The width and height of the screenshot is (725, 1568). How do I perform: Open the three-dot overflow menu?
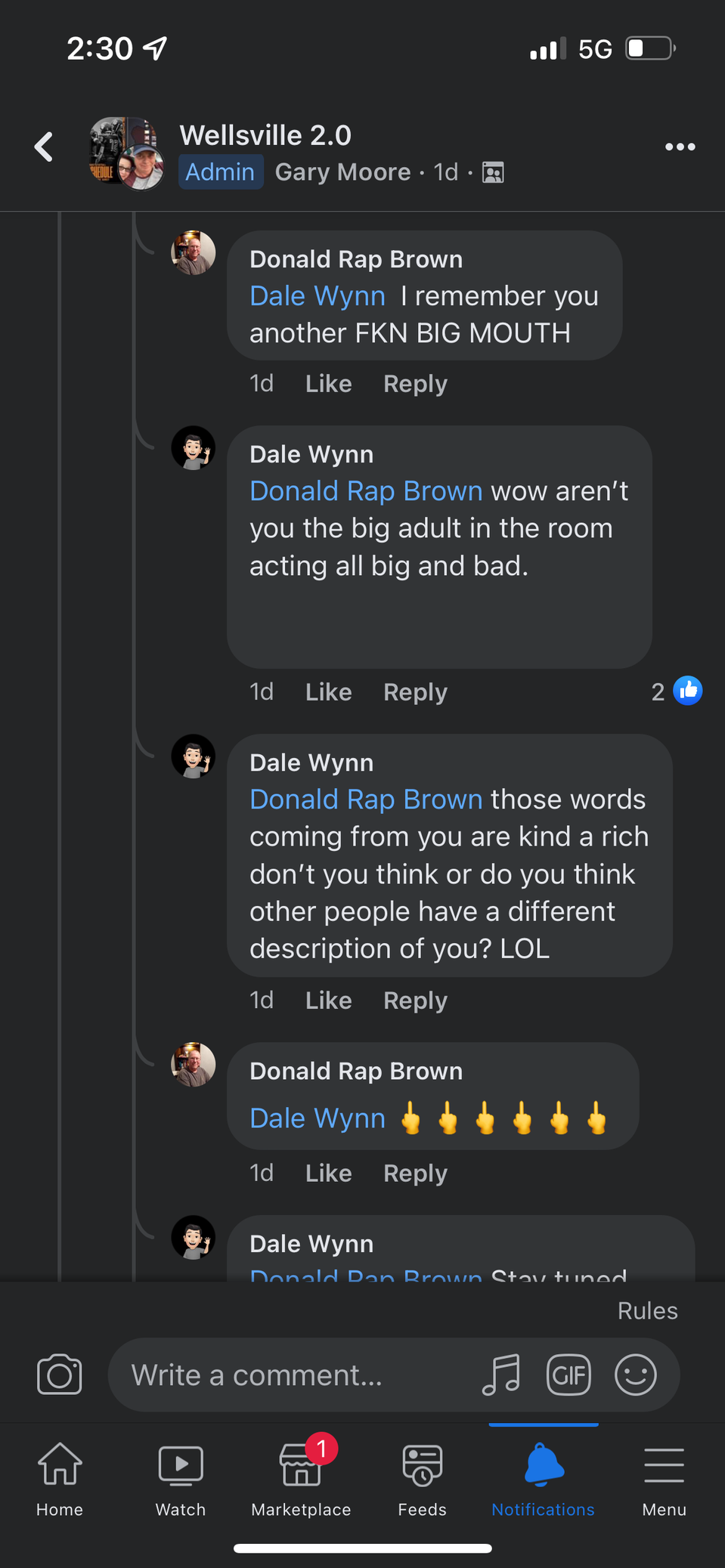(x=680, y=147)
